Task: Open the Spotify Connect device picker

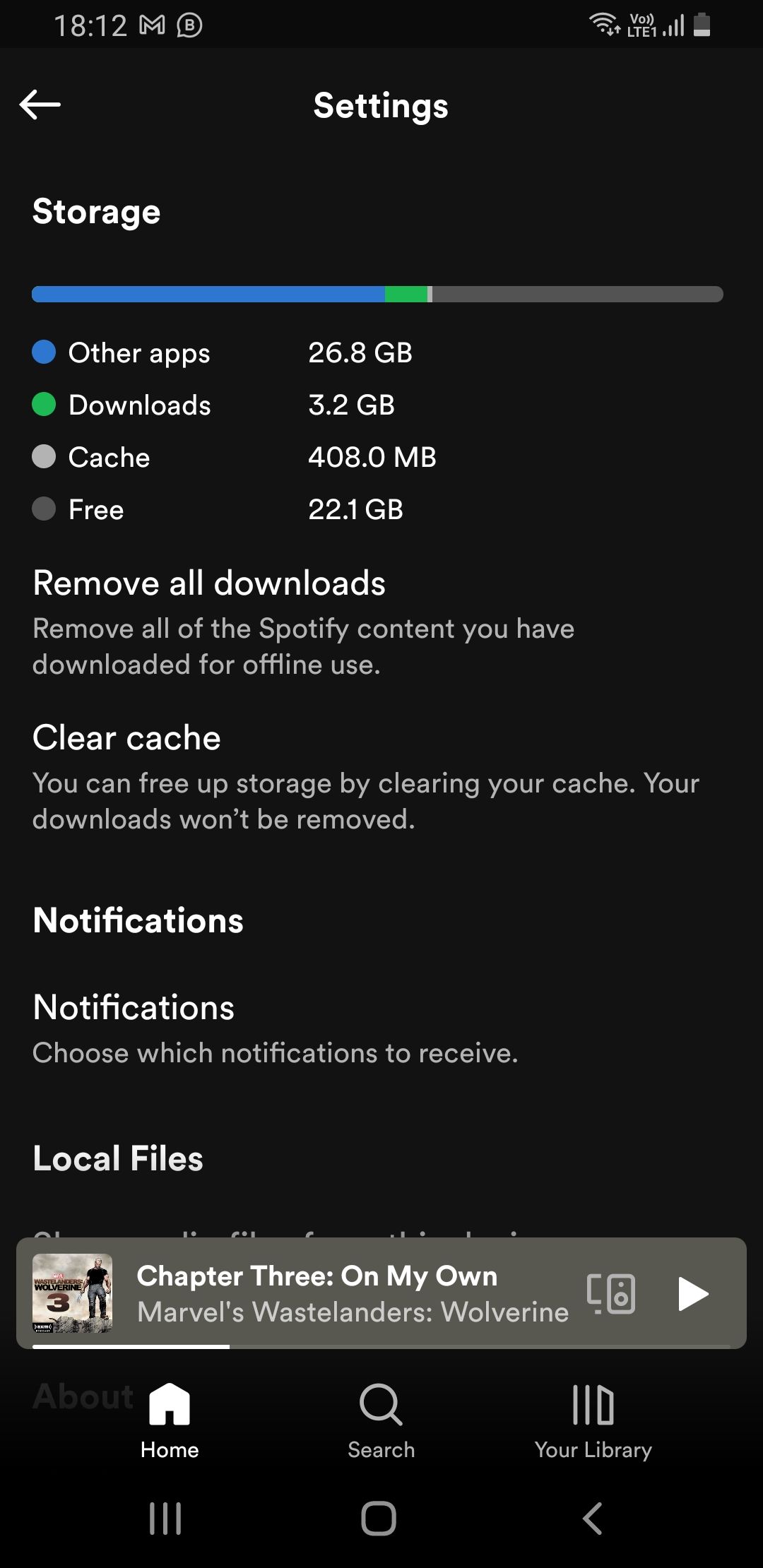Action: (x=612, y=1294)
